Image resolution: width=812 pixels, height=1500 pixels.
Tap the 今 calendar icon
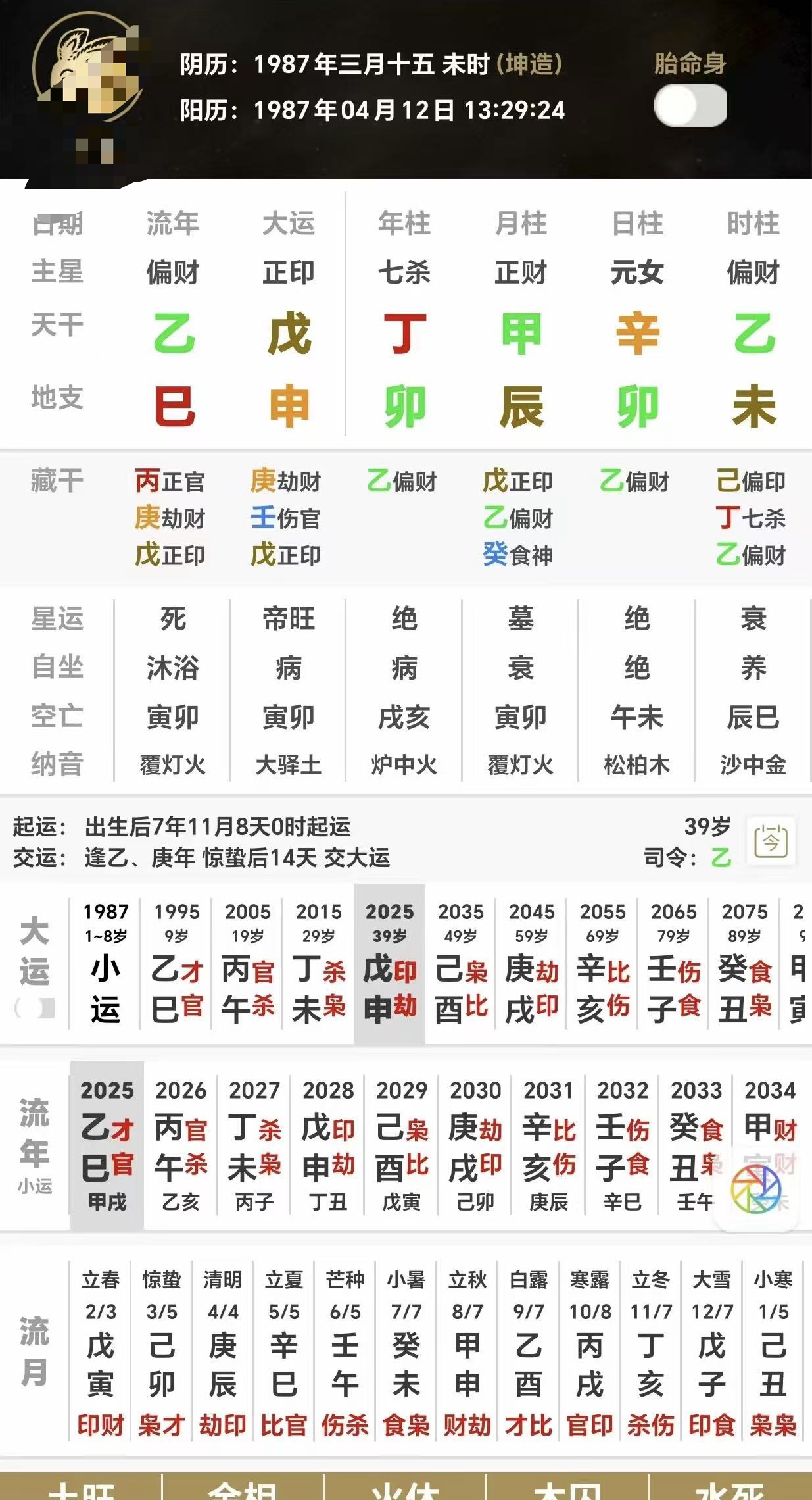pyautogui.click(x=771, y=841)
